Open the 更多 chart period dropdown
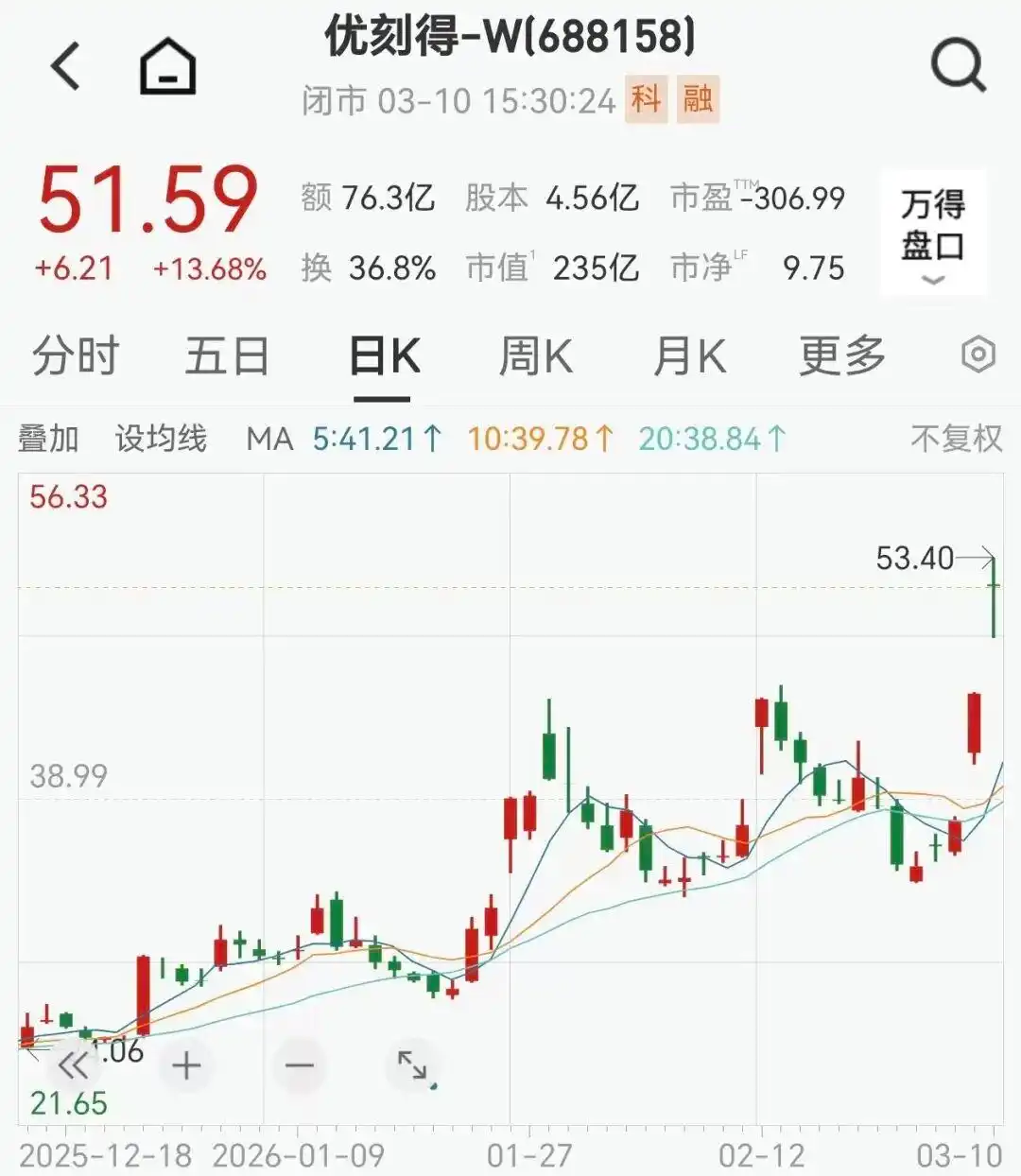 point(840,355)
